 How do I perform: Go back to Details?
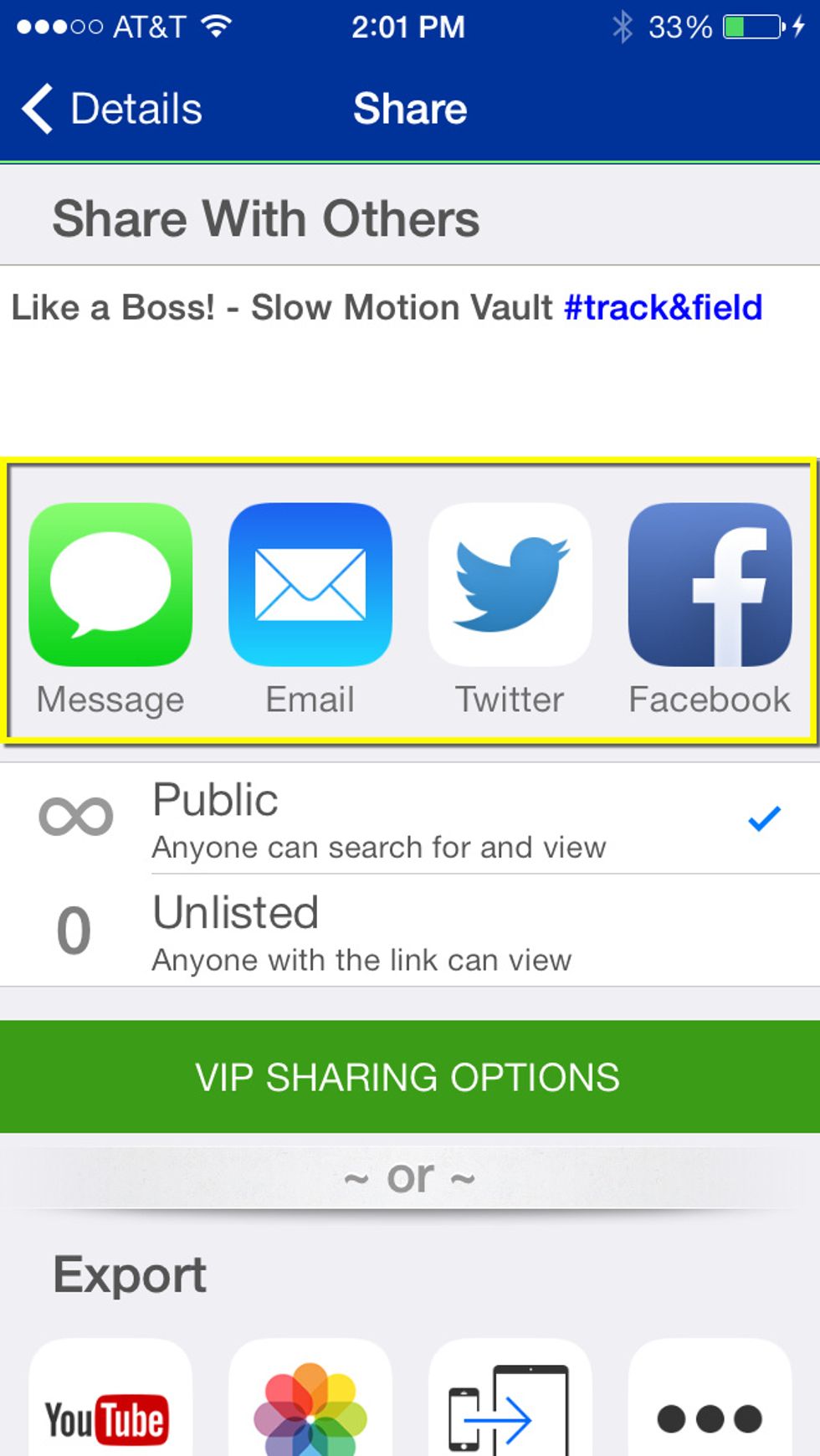tap(111, 109)
